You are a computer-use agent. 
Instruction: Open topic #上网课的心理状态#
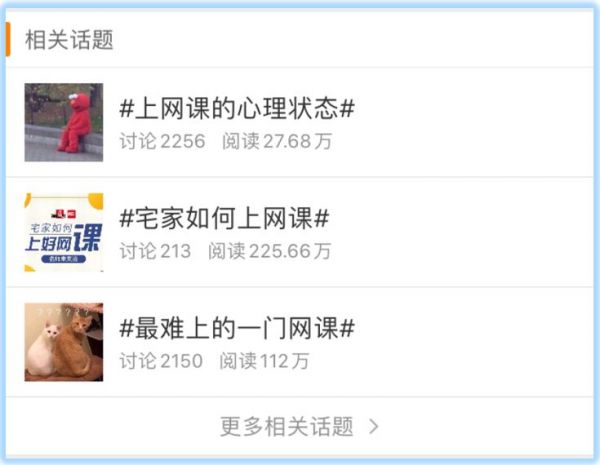(237, 109)
